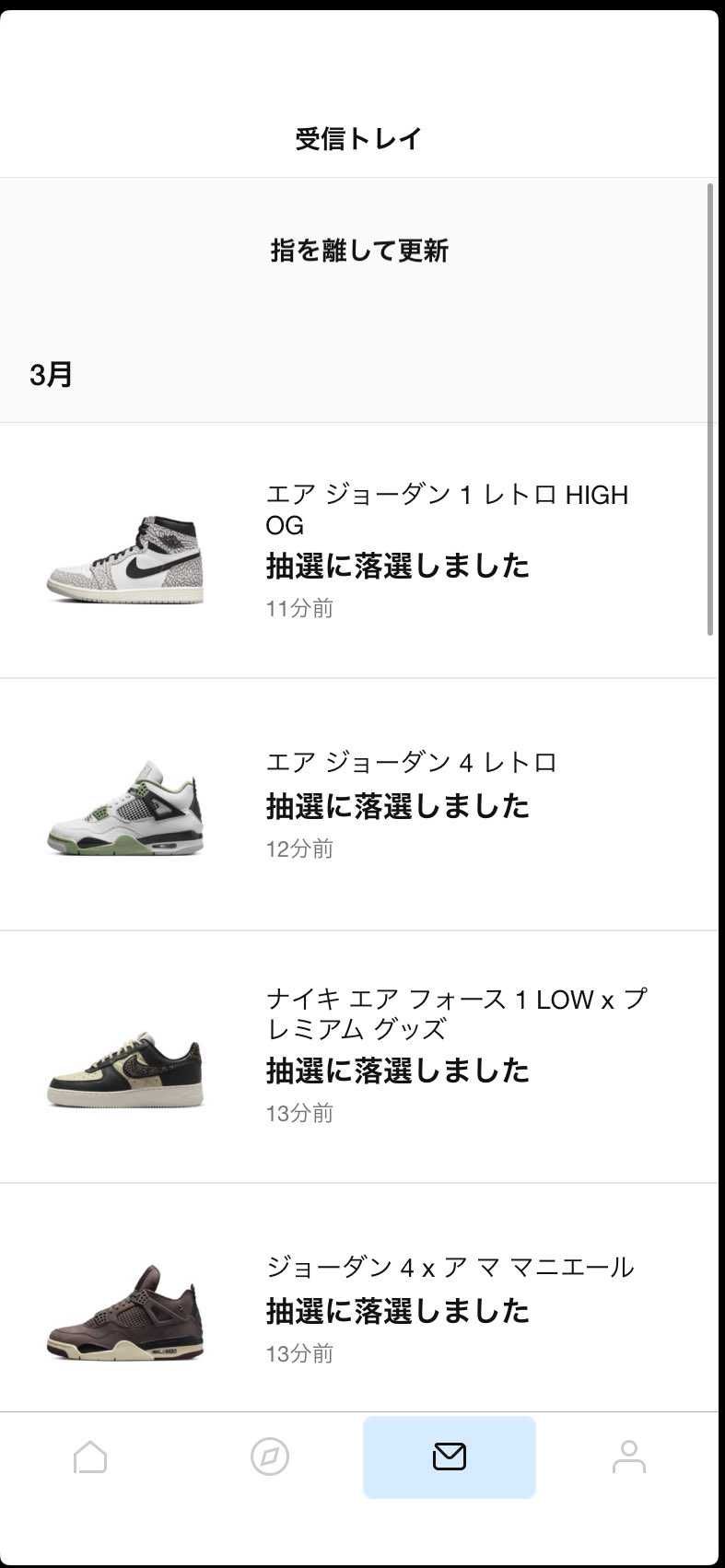The image size is (725, 1568).
Task: Select the mail icon in bottom navigation
Action: tap(449, 1457)
